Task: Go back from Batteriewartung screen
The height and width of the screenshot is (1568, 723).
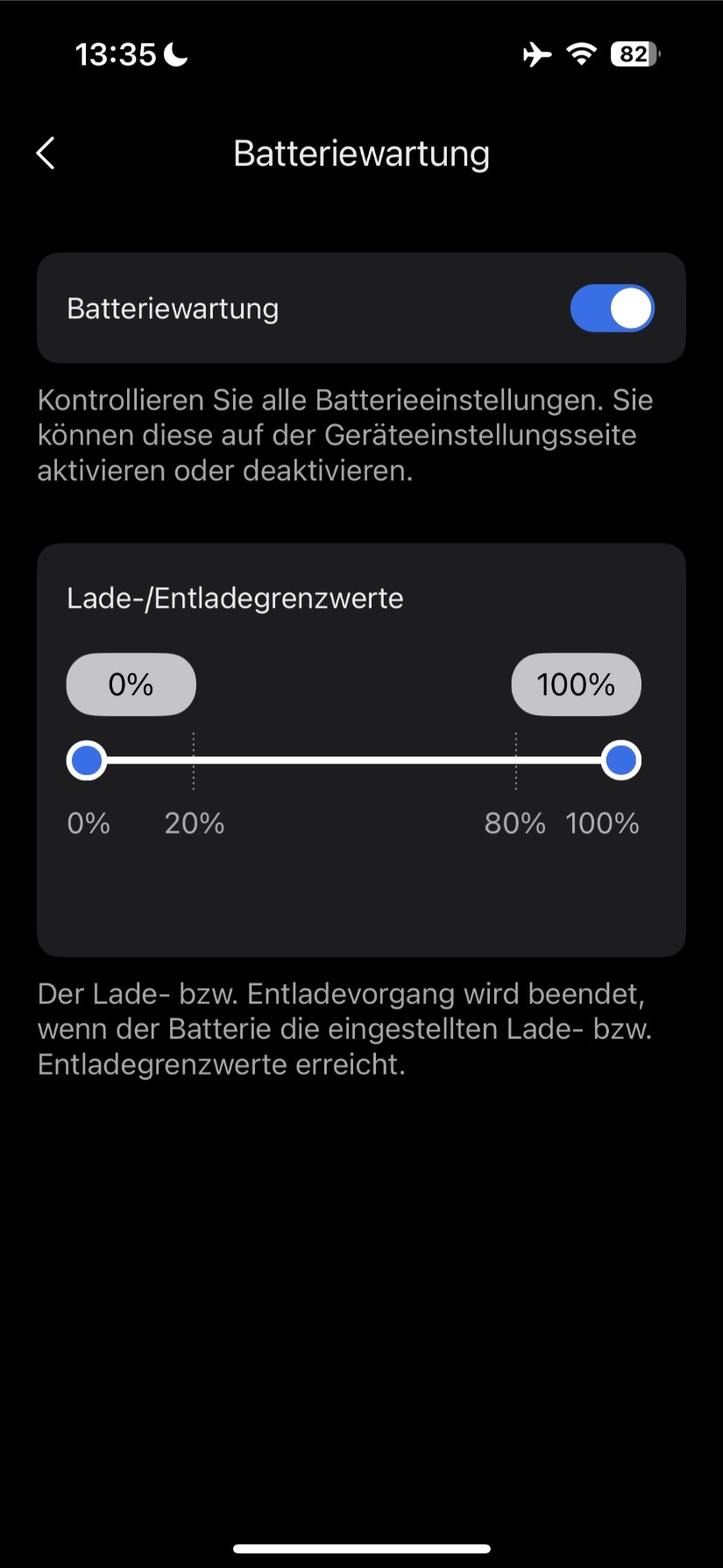Action: [x=46, y=153]
